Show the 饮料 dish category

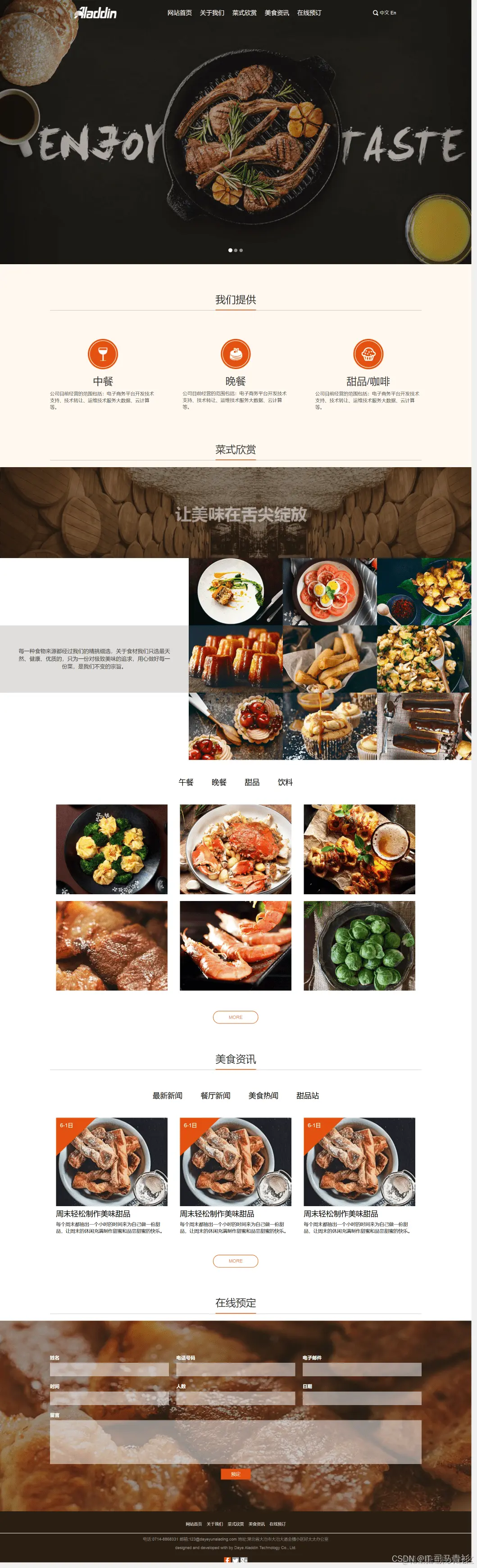coord(285,782)
